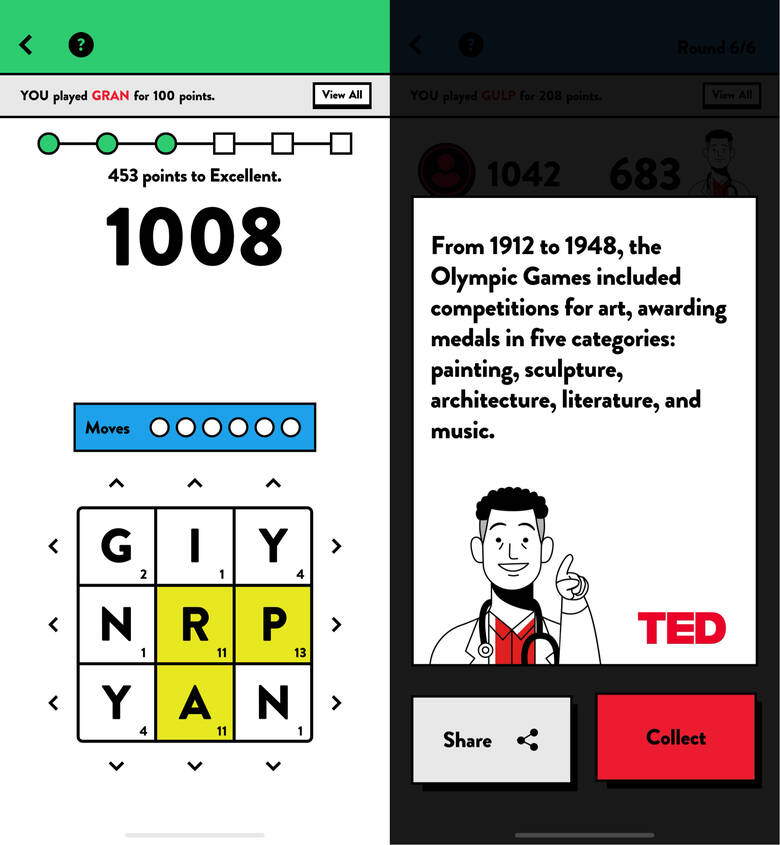The image size is (780, 845).
Task: Select the I letter tile
Action: (194, 546)
